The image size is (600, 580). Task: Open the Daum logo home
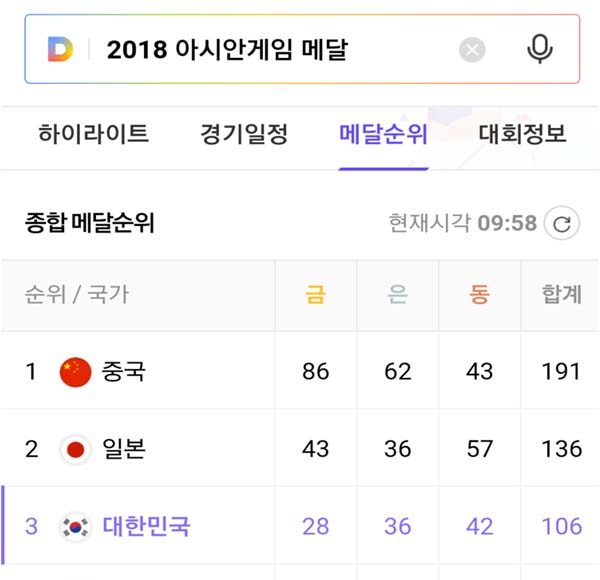click(60, 49)
